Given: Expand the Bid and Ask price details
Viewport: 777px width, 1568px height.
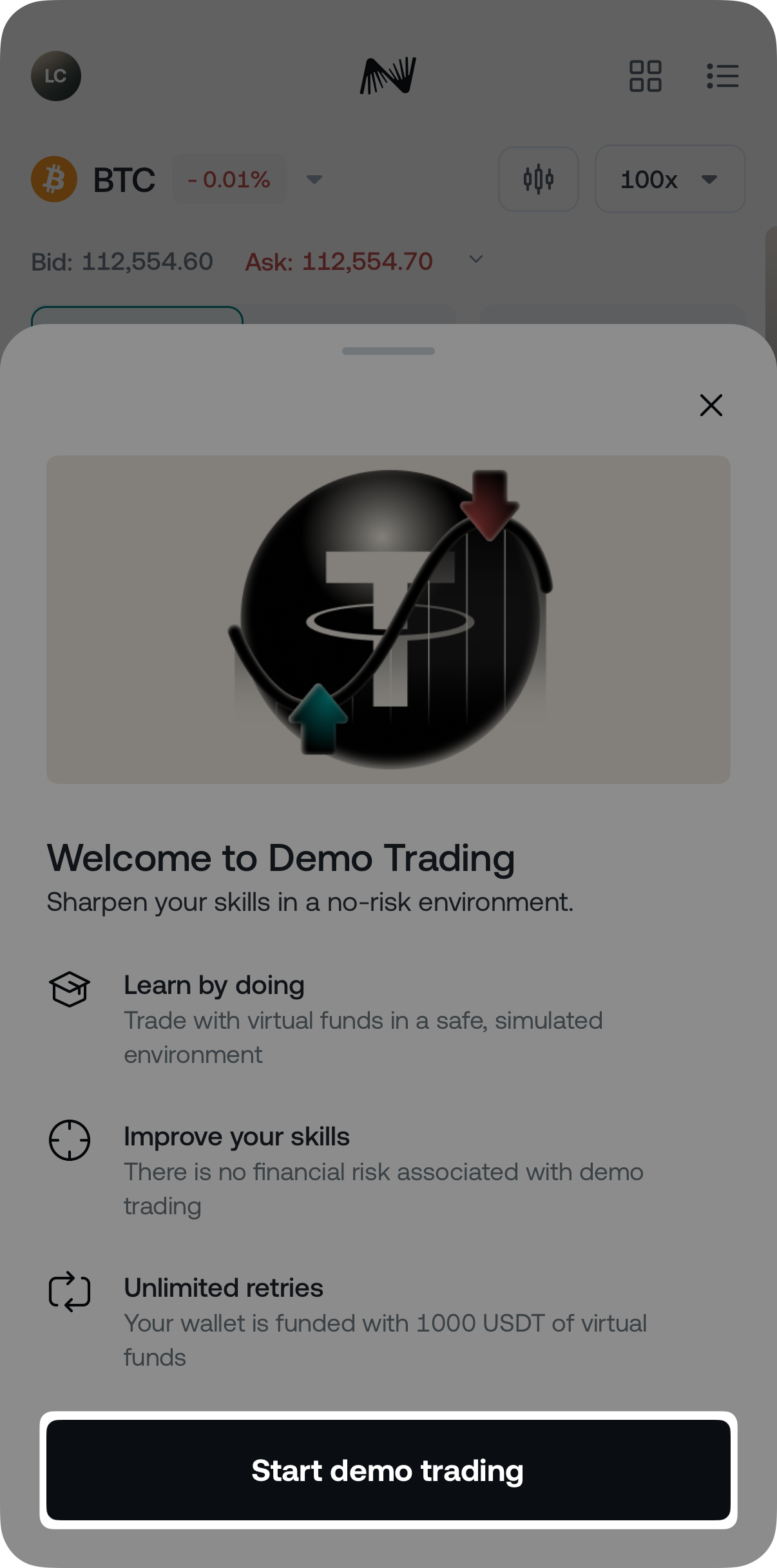Looking at the screenshot, I should coord(476,260).
